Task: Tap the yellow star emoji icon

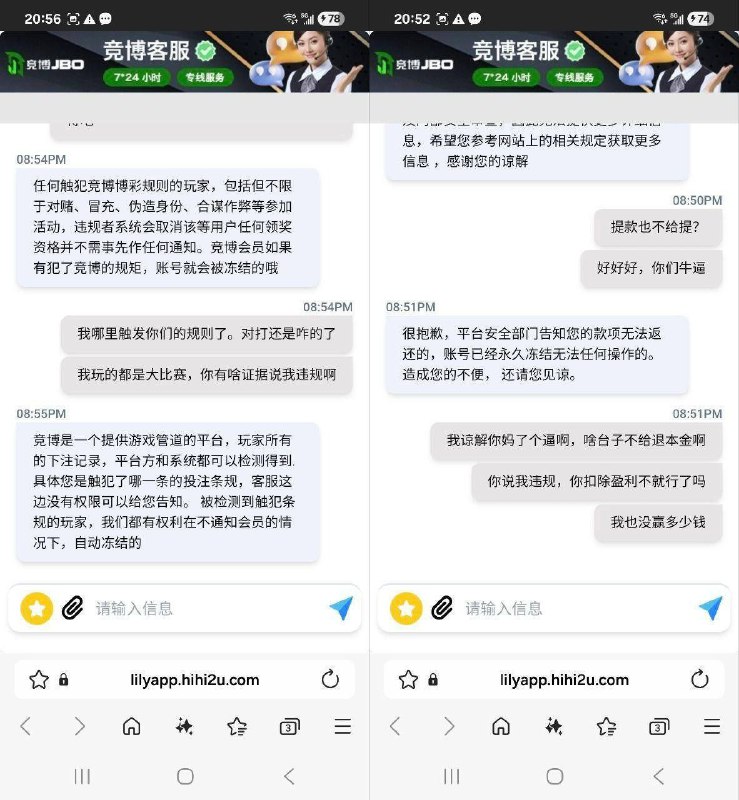Action: [x=36, y=608]
